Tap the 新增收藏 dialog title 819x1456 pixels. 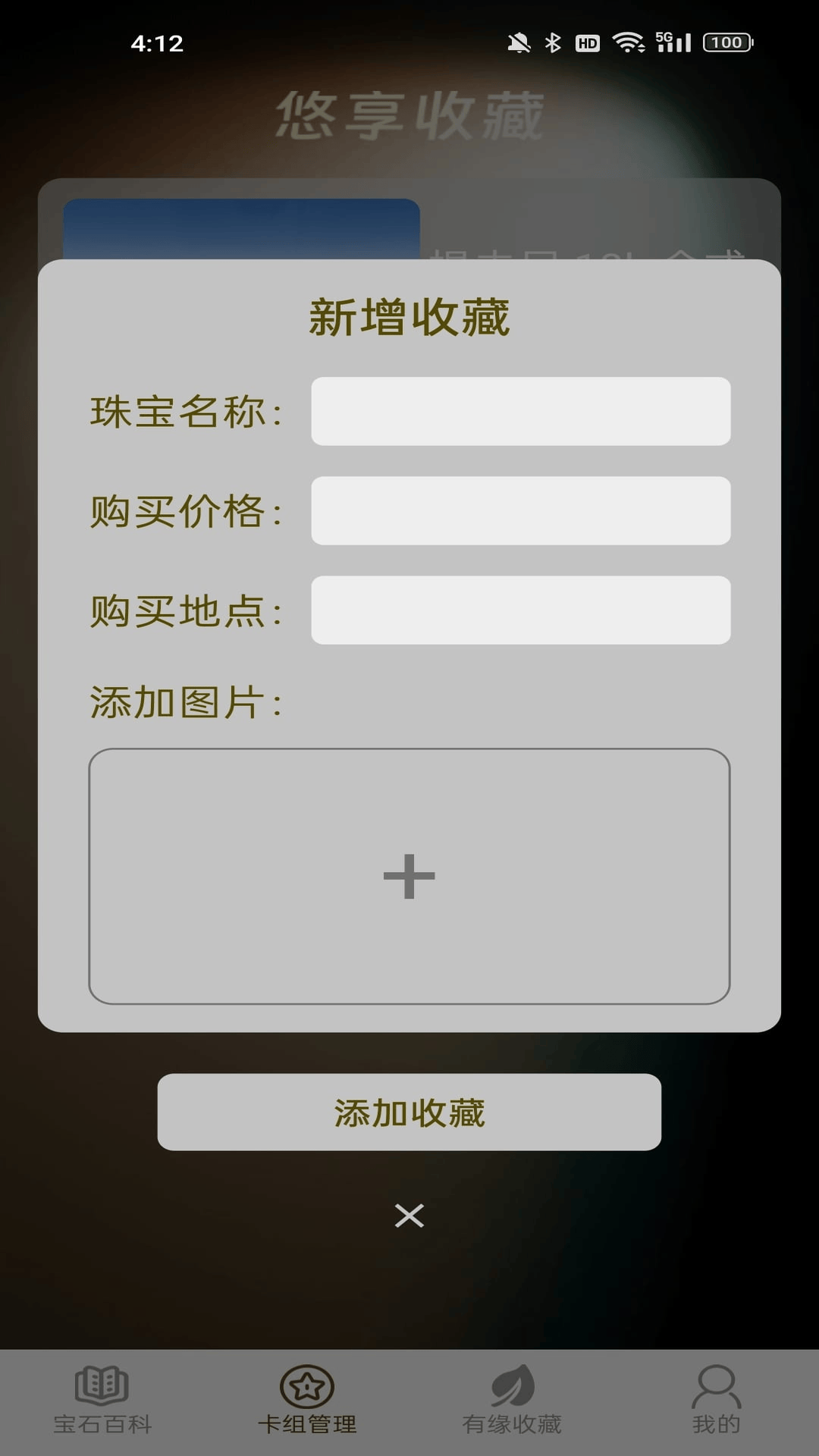tap(409, 313)
